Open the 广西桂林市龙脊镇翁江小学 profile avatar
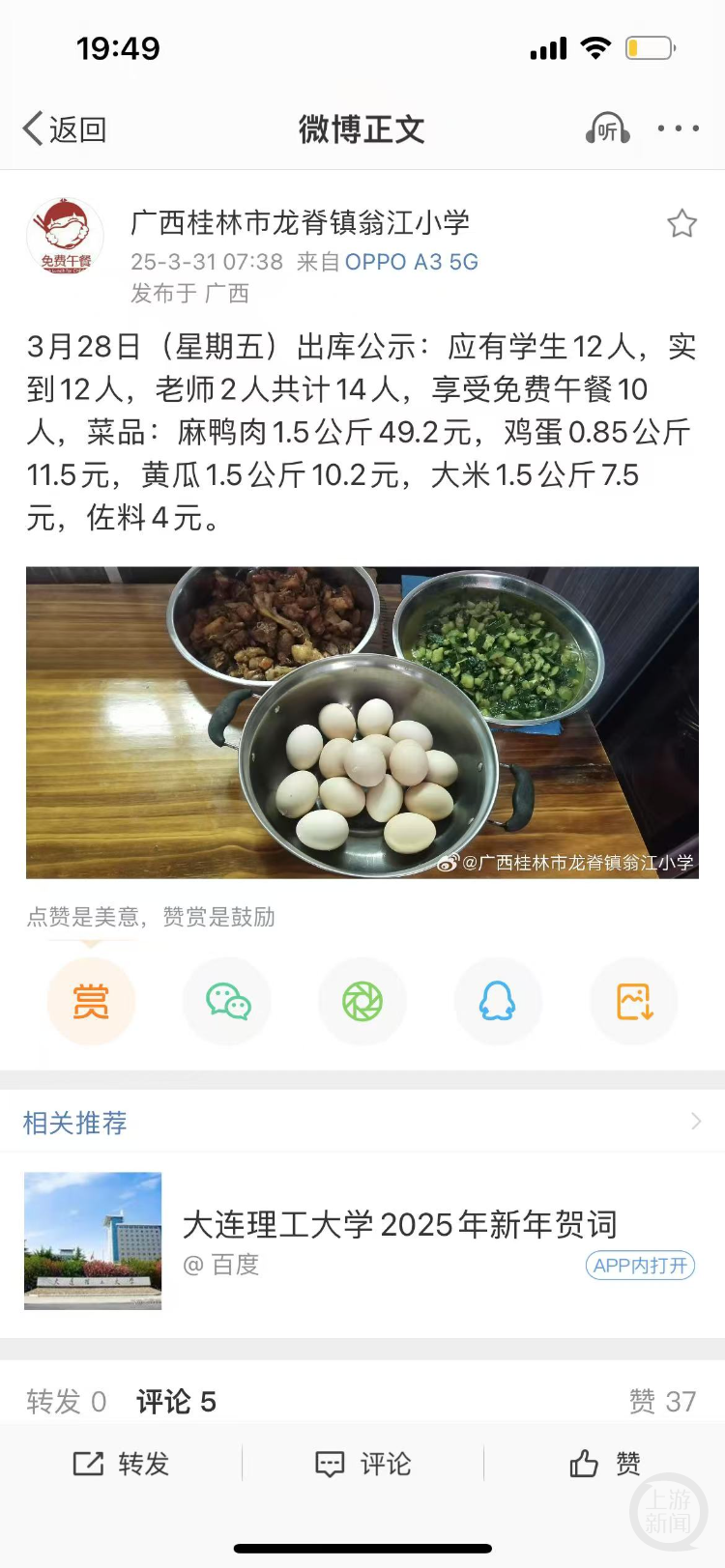This screenshot has height=1568, width=725. click(x=65, y=238)
